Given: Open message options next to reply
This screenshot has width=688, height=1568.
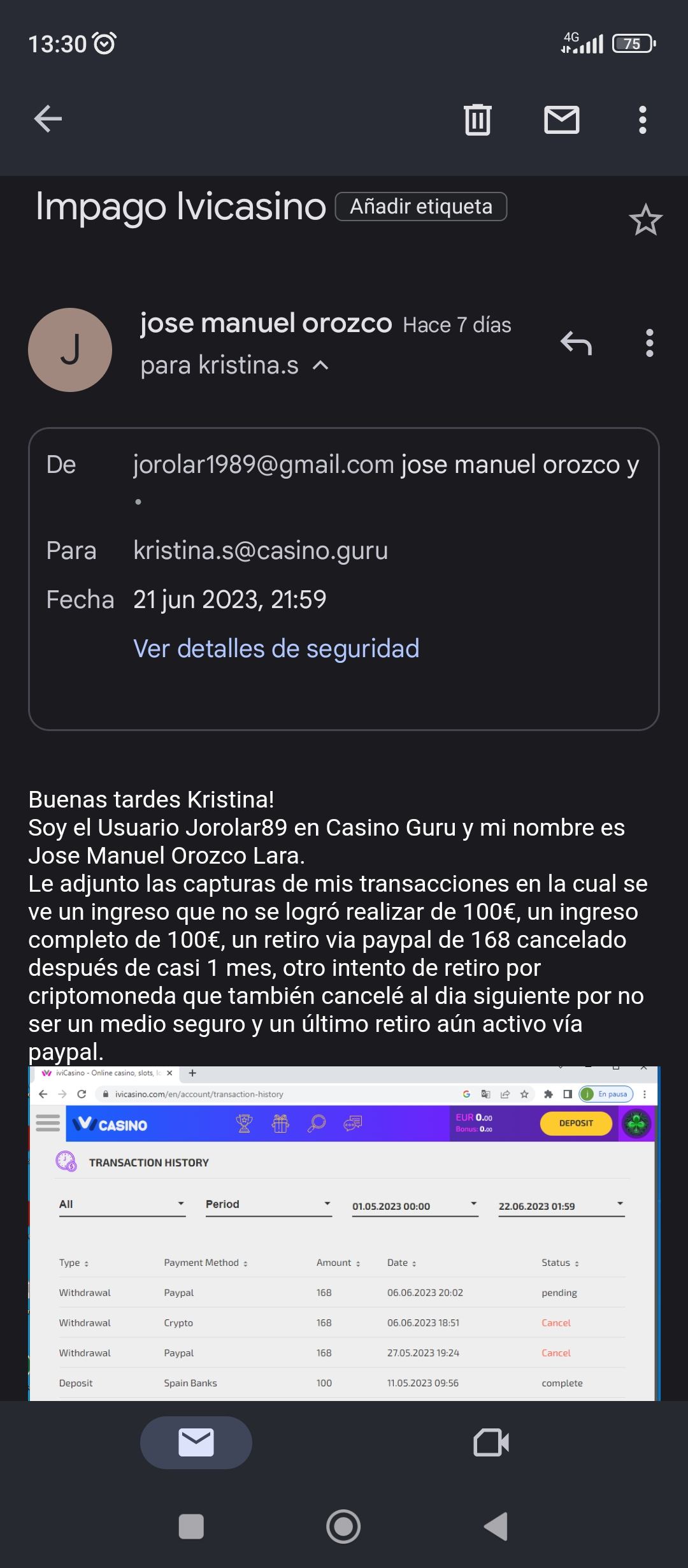Looking at the screenshot, I should pos(649,343).
